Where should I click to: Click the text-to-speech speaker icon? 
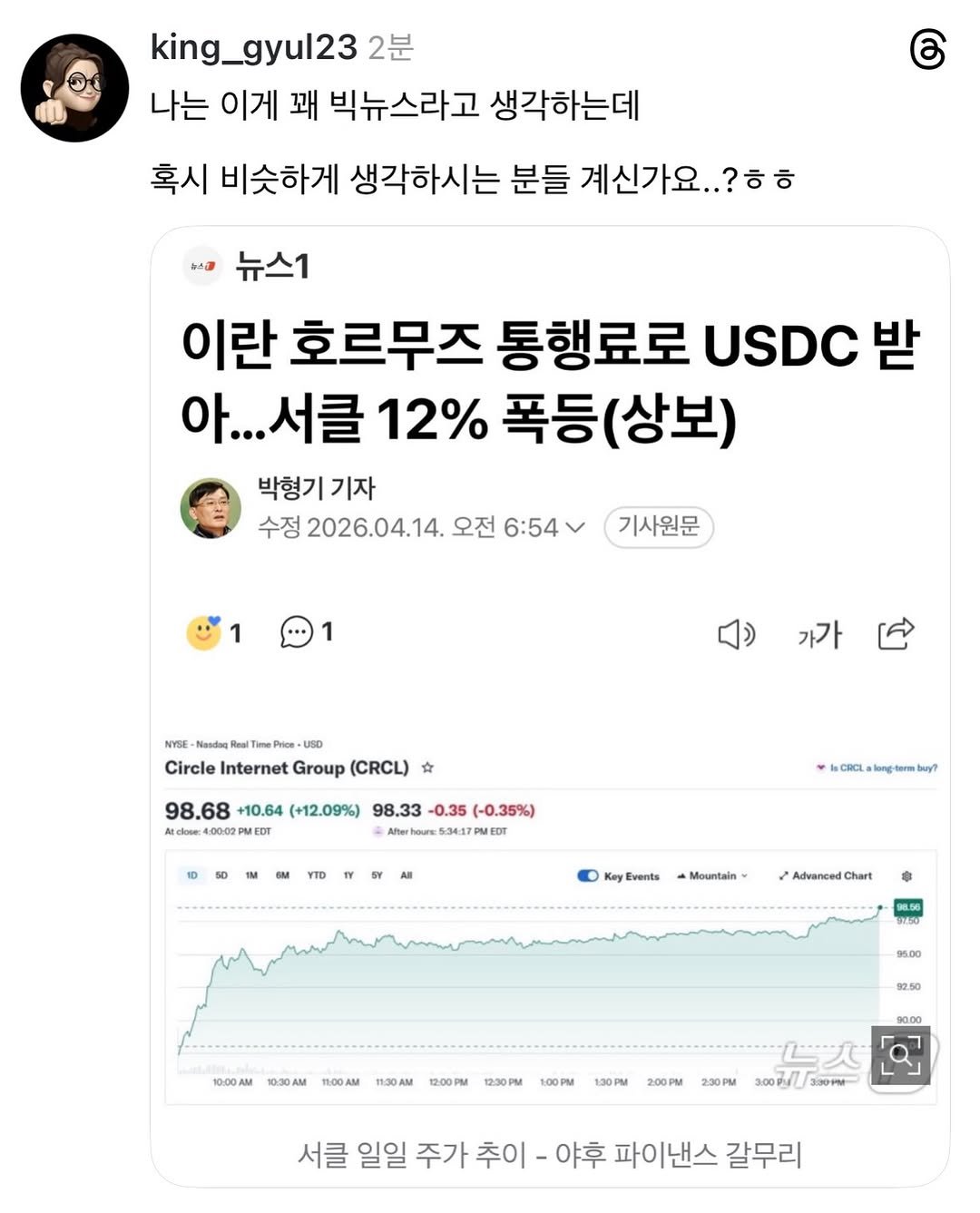[x=737, y=635]
